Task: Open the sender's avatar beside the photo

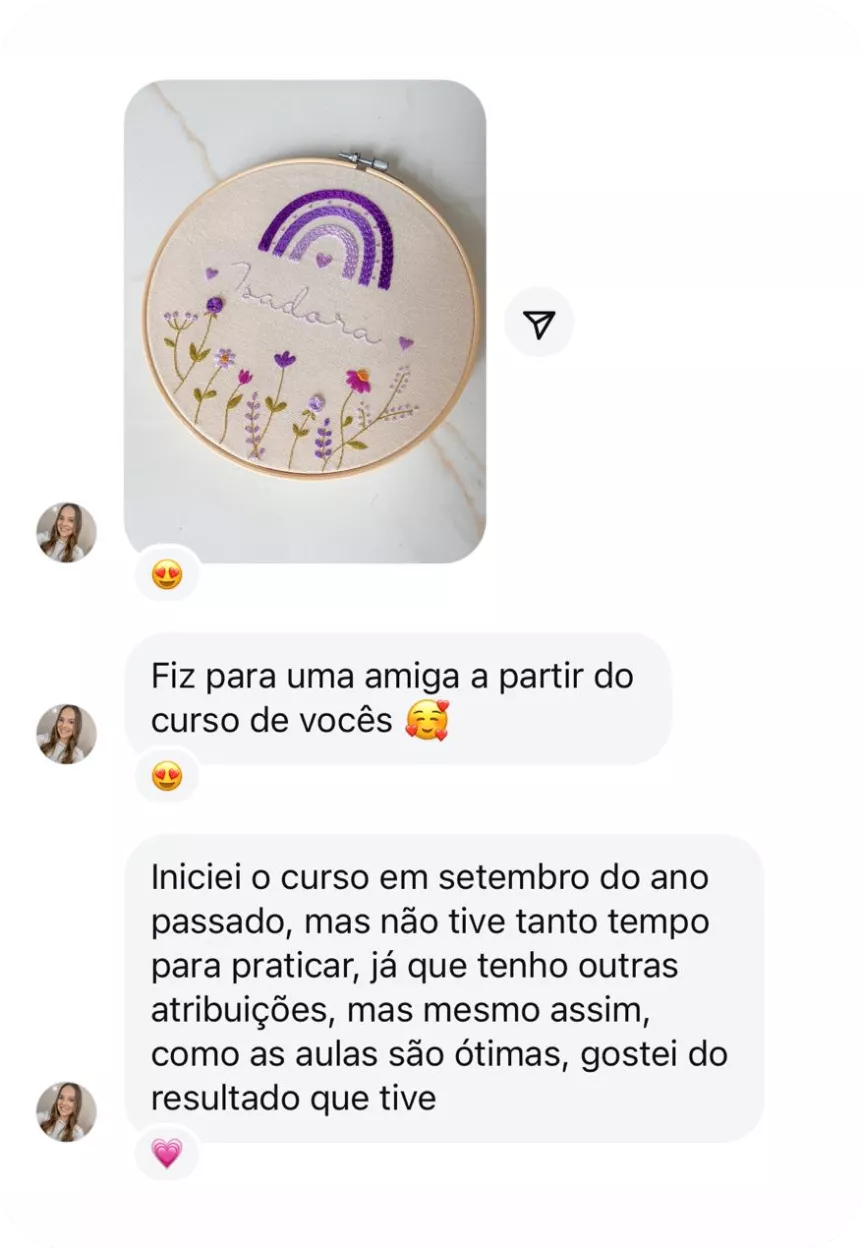Action: (x=67, y=532)
